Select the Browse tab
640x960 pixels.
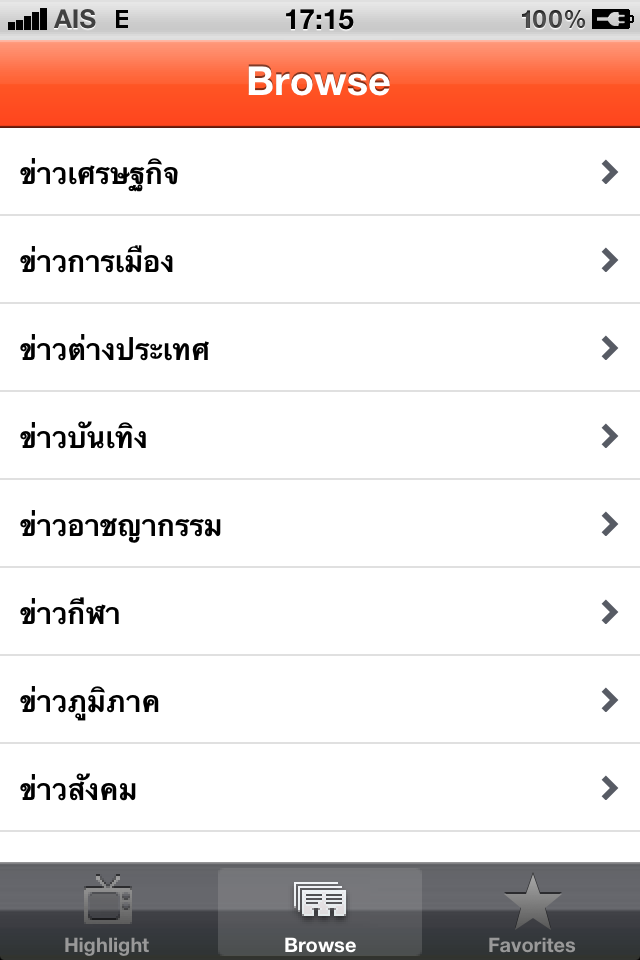[320, 914]
